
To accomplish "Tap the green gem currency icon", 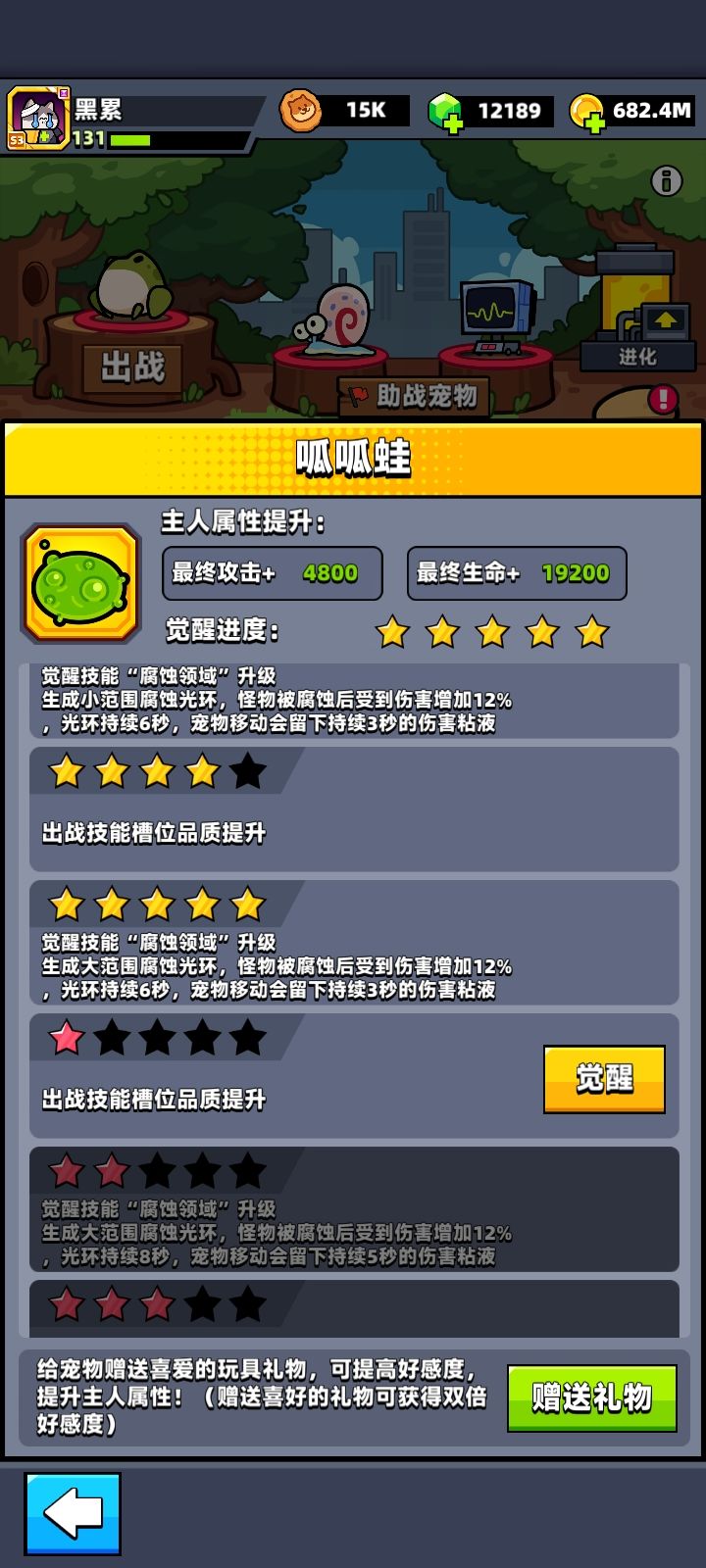I will [443, 111].
